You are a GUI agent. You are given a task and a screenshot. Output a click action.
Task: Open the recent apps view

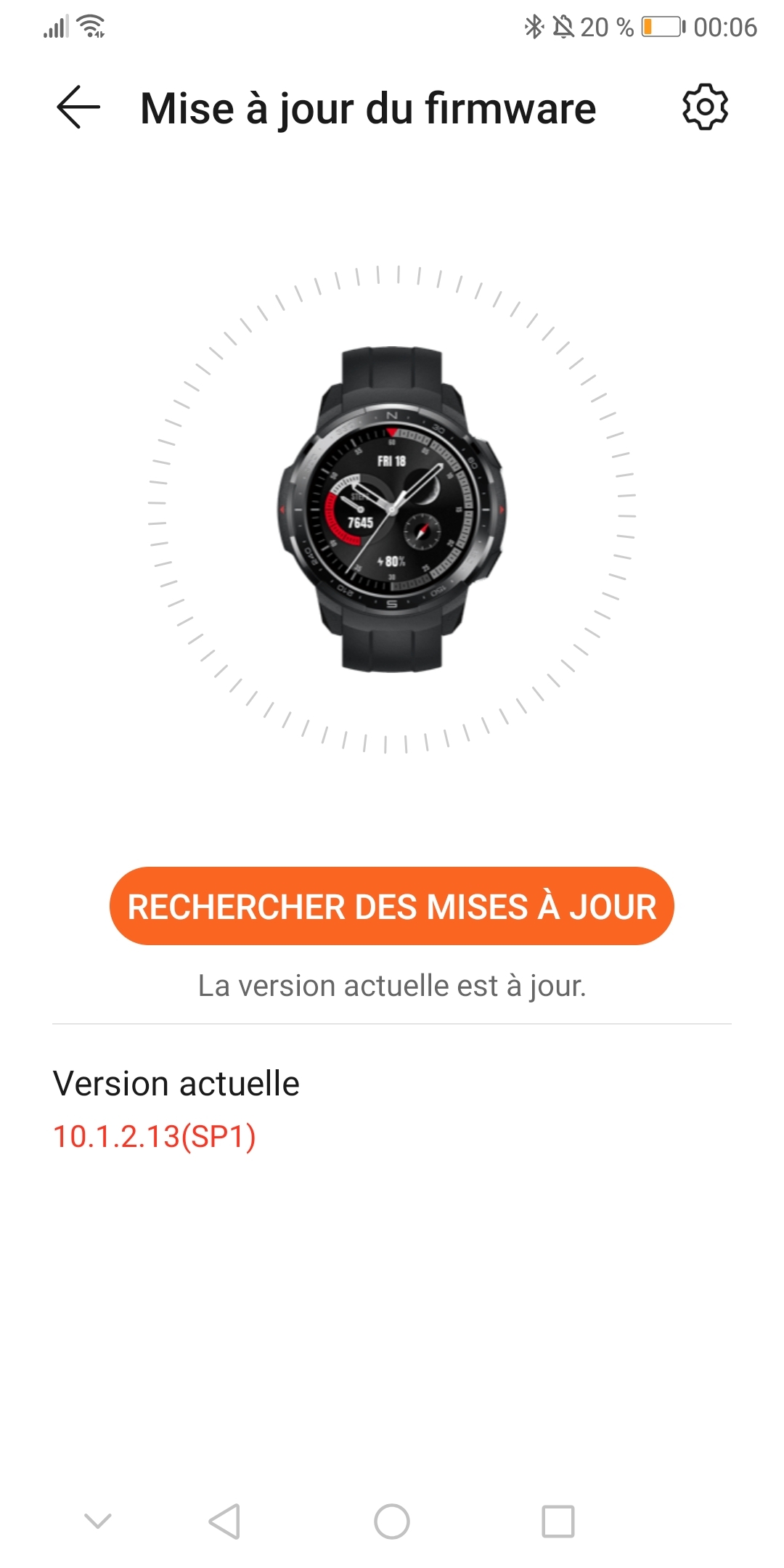point(558,1521)
